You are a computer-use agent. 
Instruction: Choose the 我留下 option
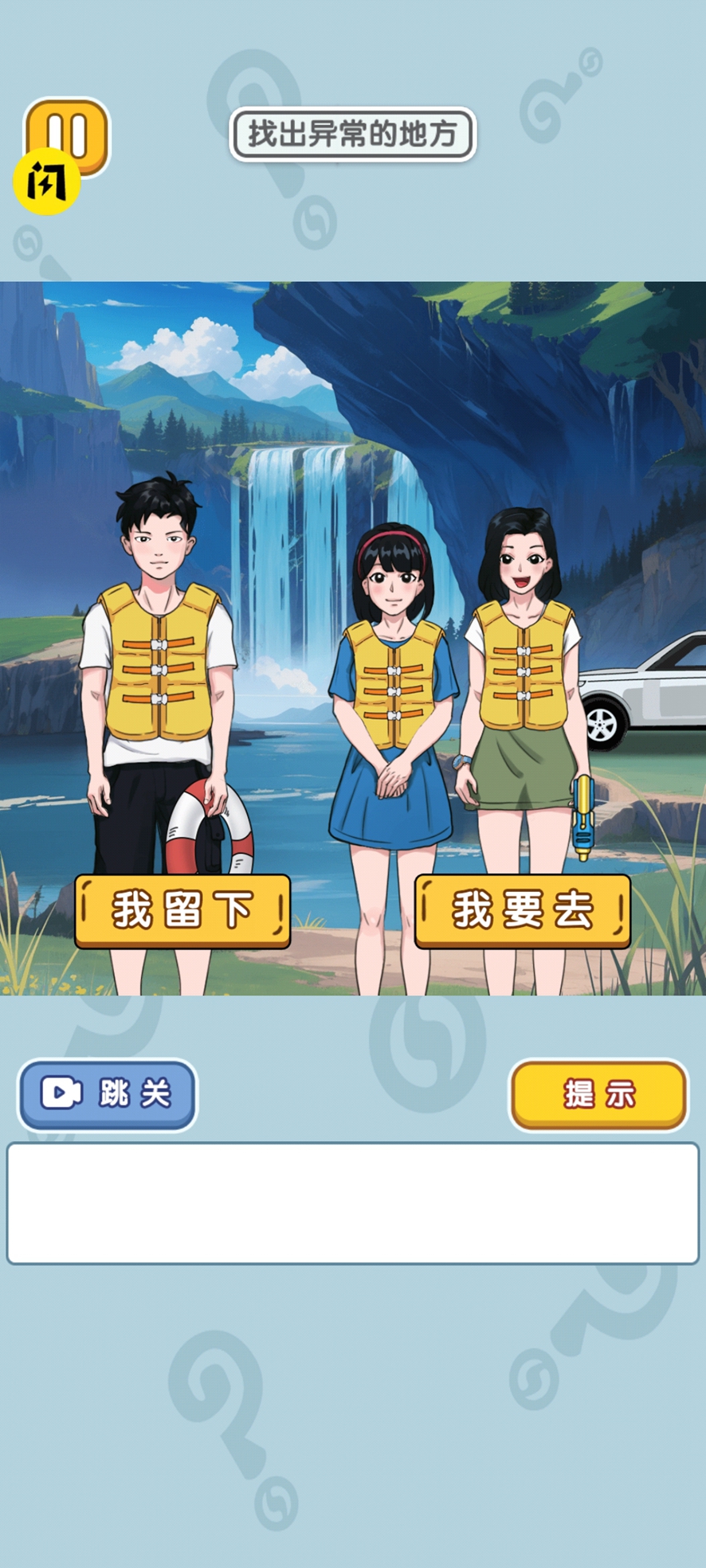[182, 910]
